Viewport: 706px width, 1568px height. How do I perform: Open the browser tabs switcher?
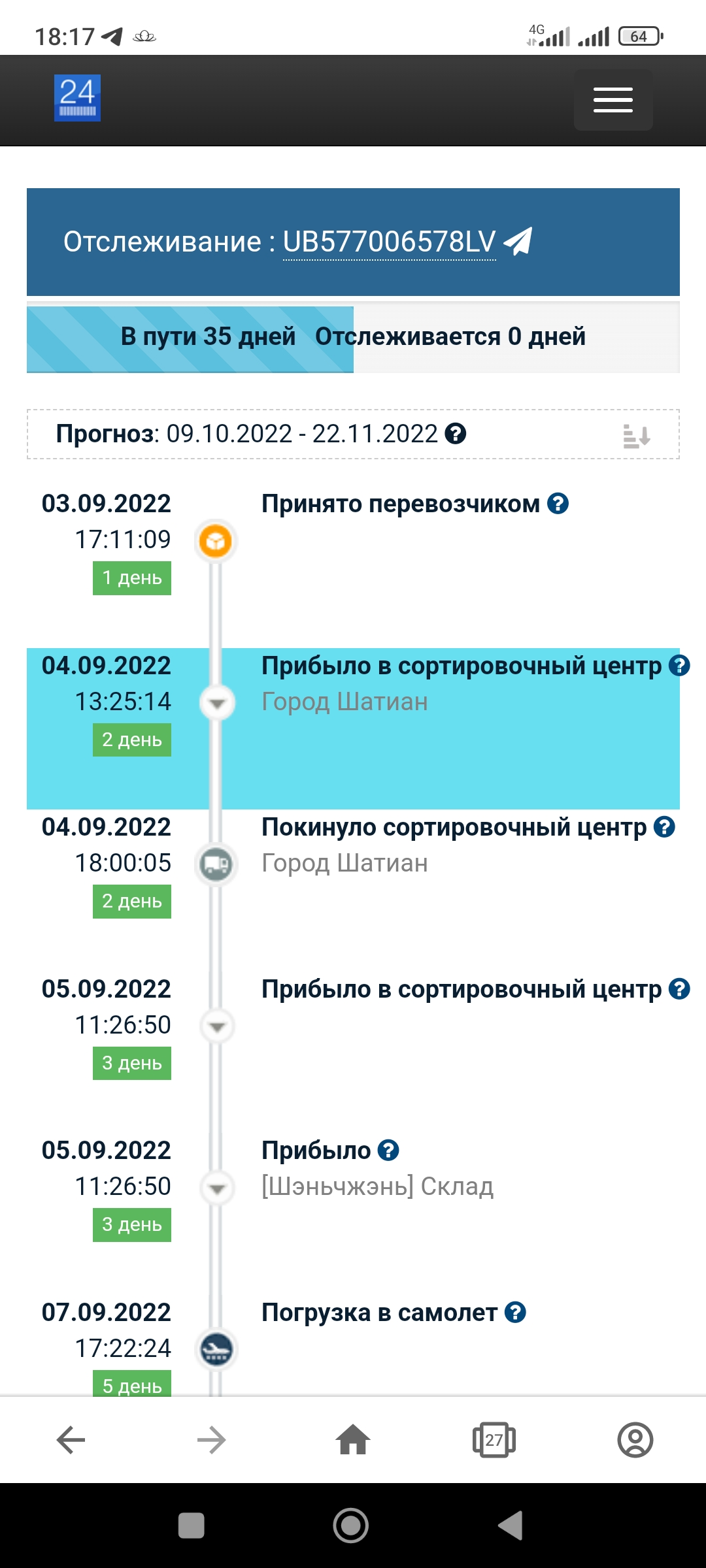click(x=494, y=1440)
